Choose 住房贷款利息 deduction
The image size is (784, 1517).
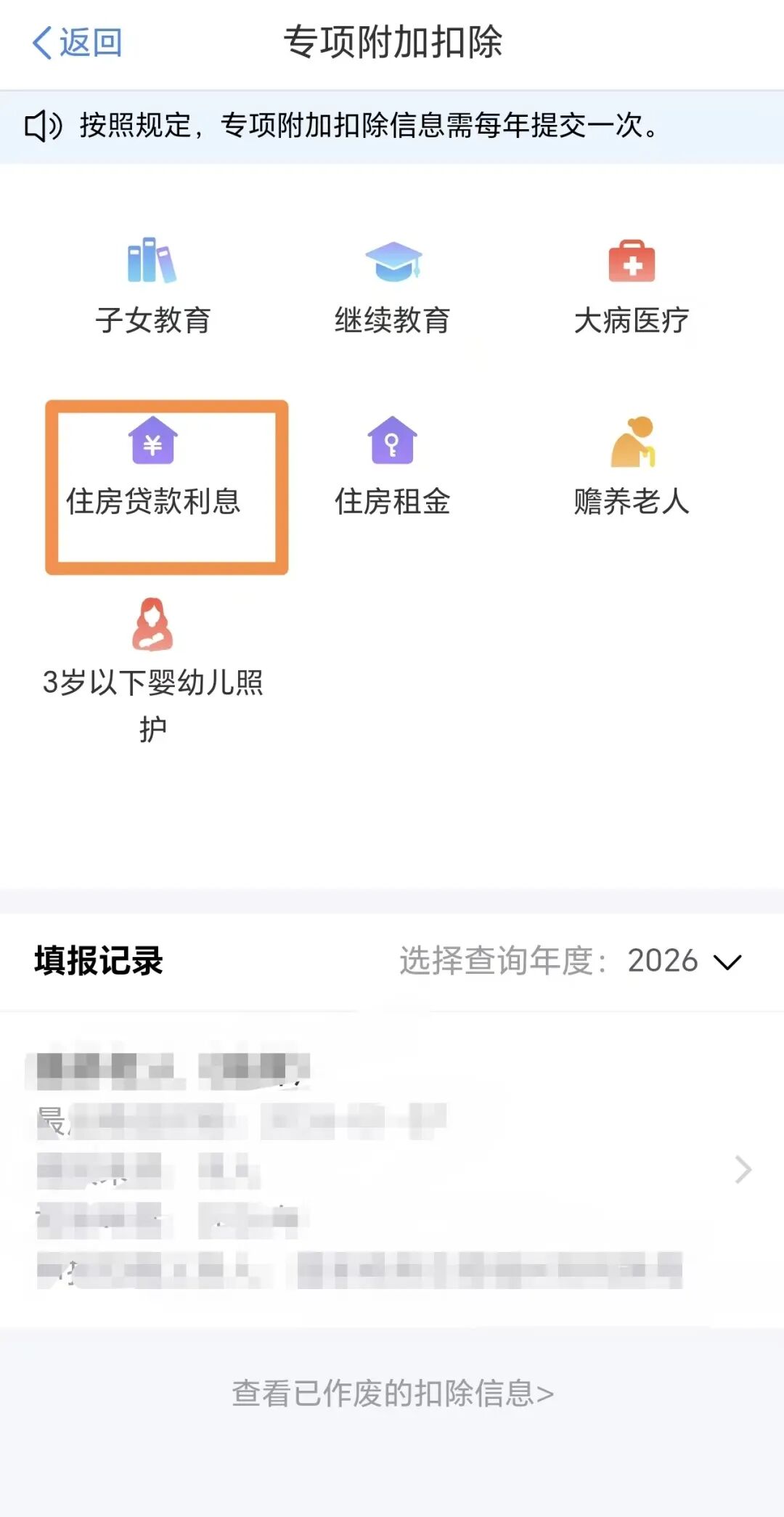pyautogui.click(x=152, y=468)
